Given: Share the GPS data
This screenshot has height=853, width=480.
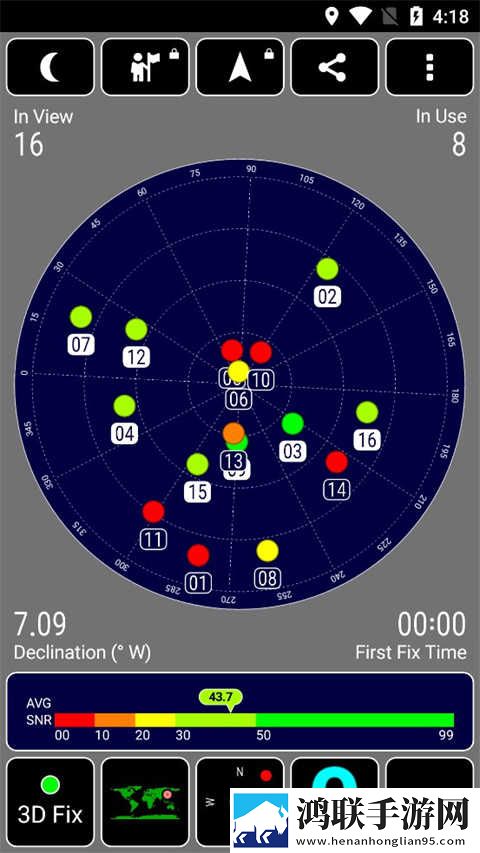Looking at the screenshot, I should [335, 67].
